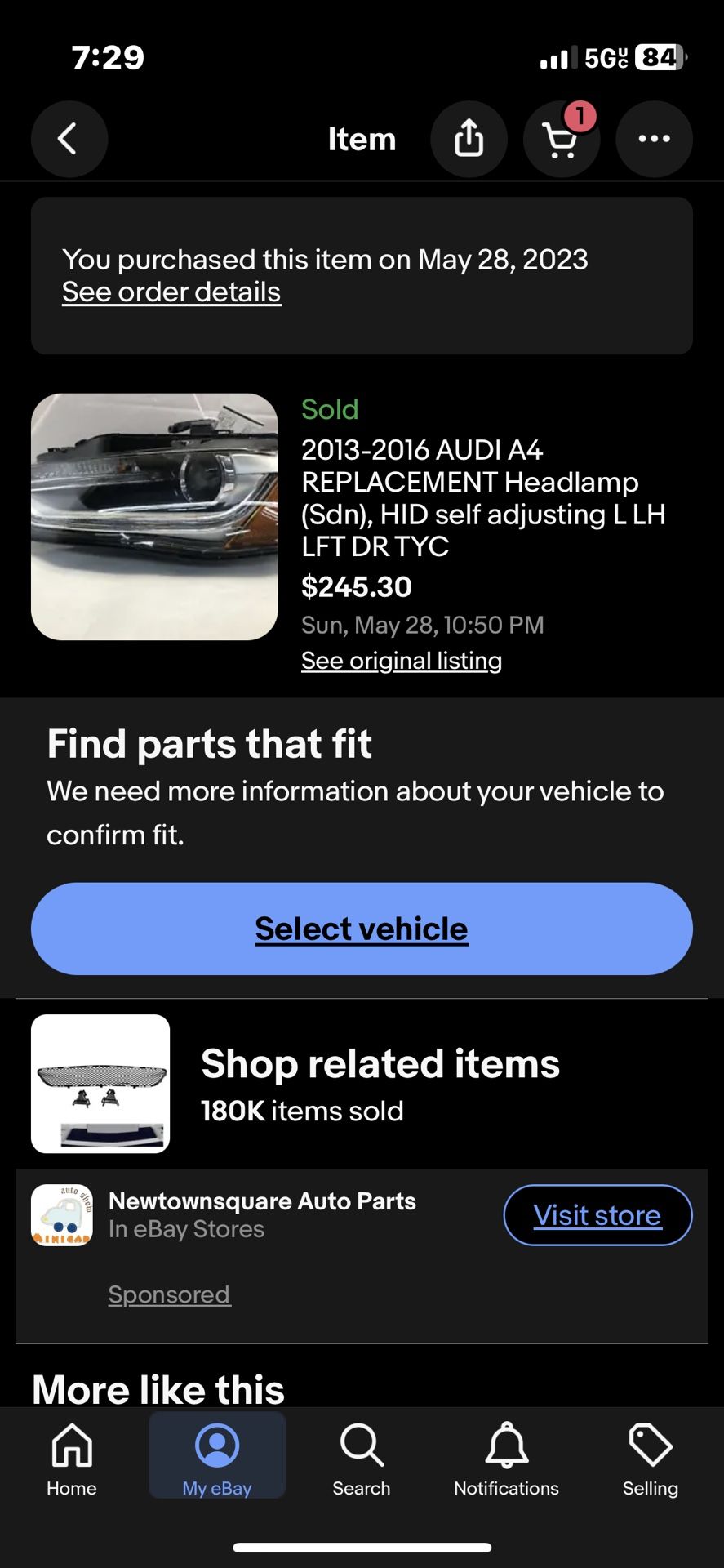Share this item listing
The width and height of the screenshot is (724, 1568).
(x=469, y=139)
